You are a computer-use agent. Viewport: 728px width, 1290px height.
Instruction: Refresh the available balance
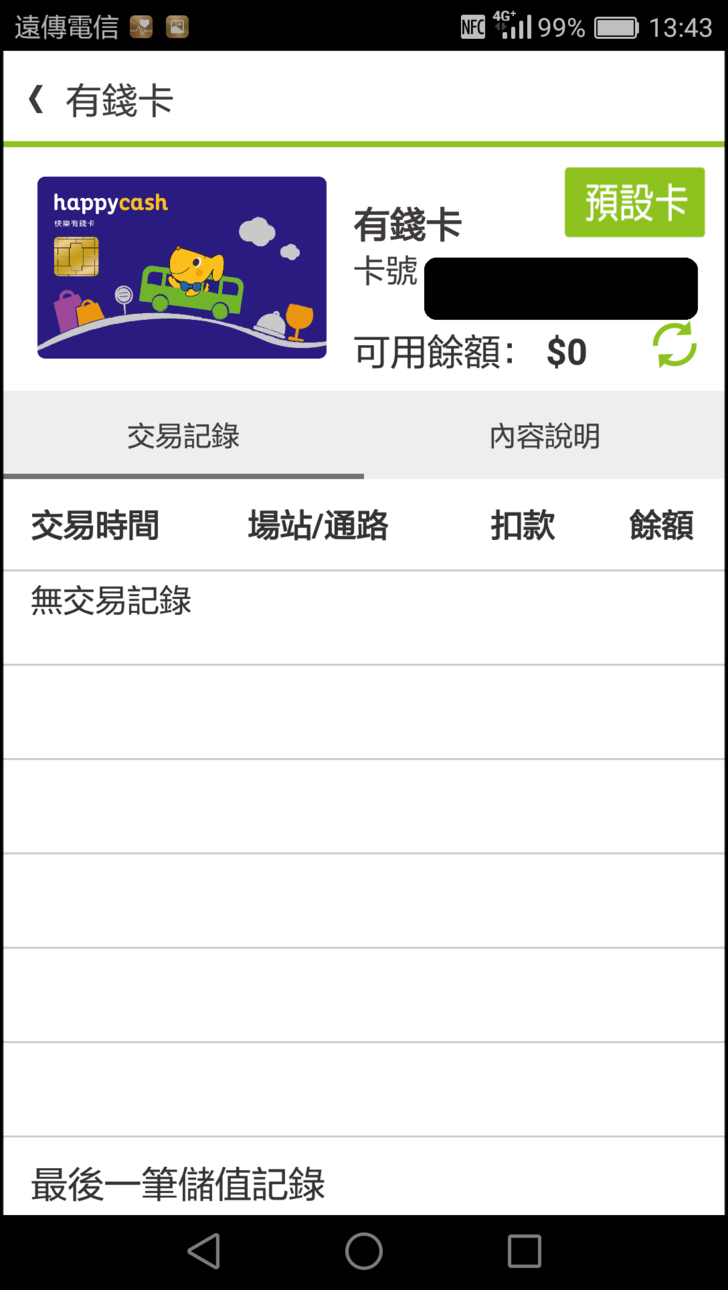click(x=674, y=345)
